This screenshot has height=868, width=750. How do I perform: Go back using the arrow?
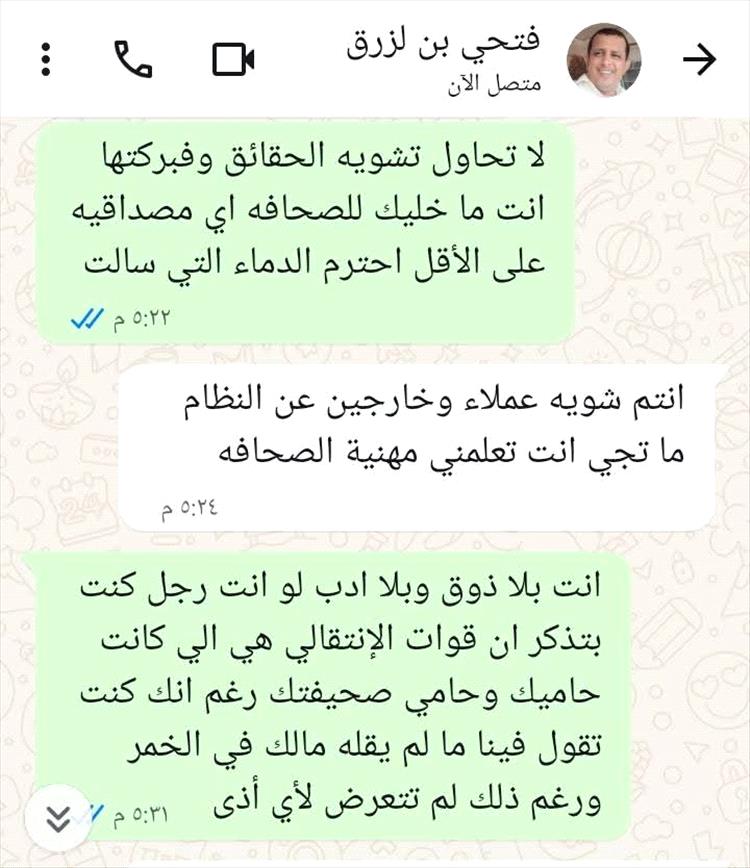pyautogui.click(x=699, y=60)
